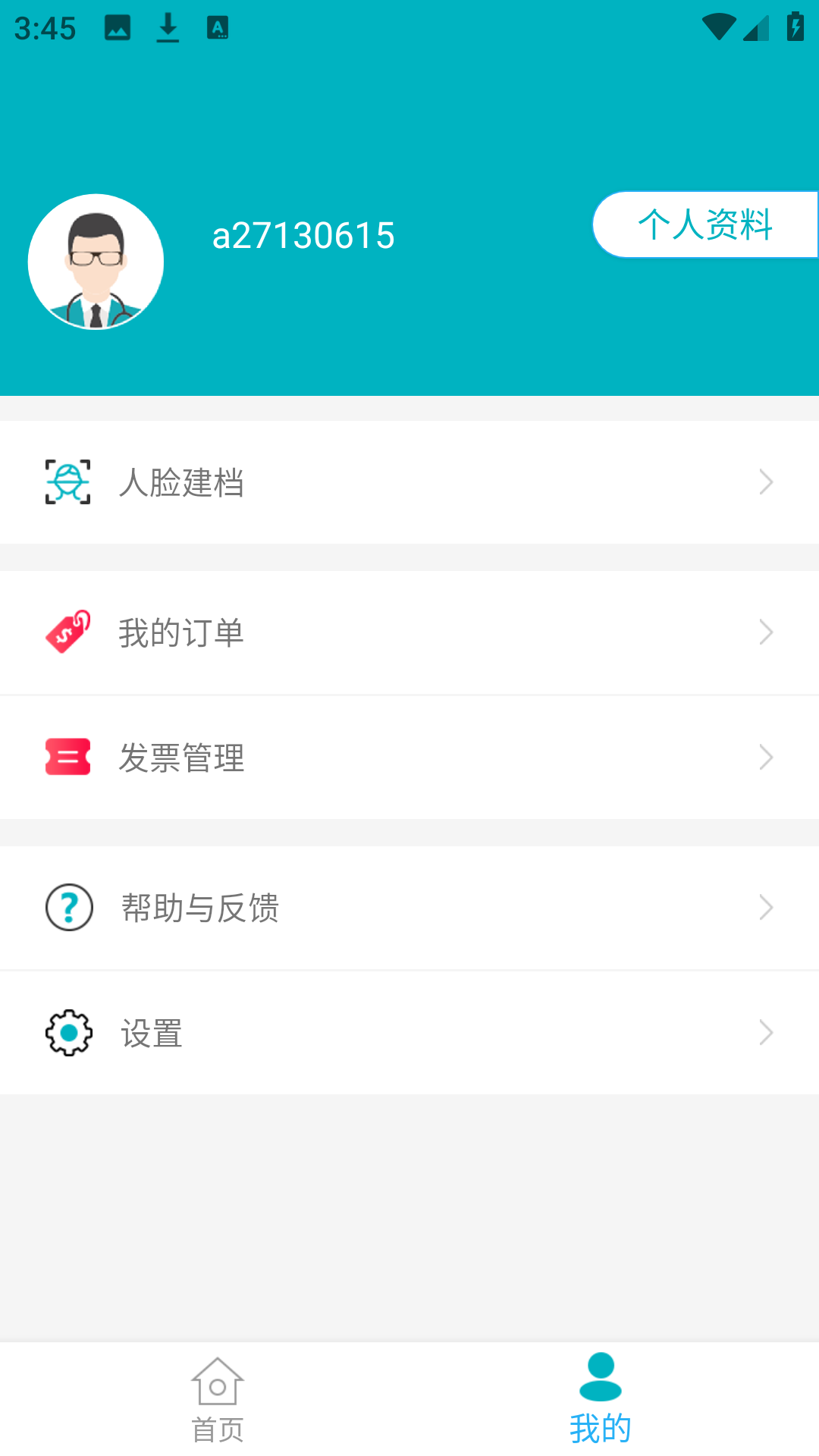Switch to the 首页 tab
The height and width of the screenshot is (1456, 819).
pyautogui.click(x=217, y=1403)
